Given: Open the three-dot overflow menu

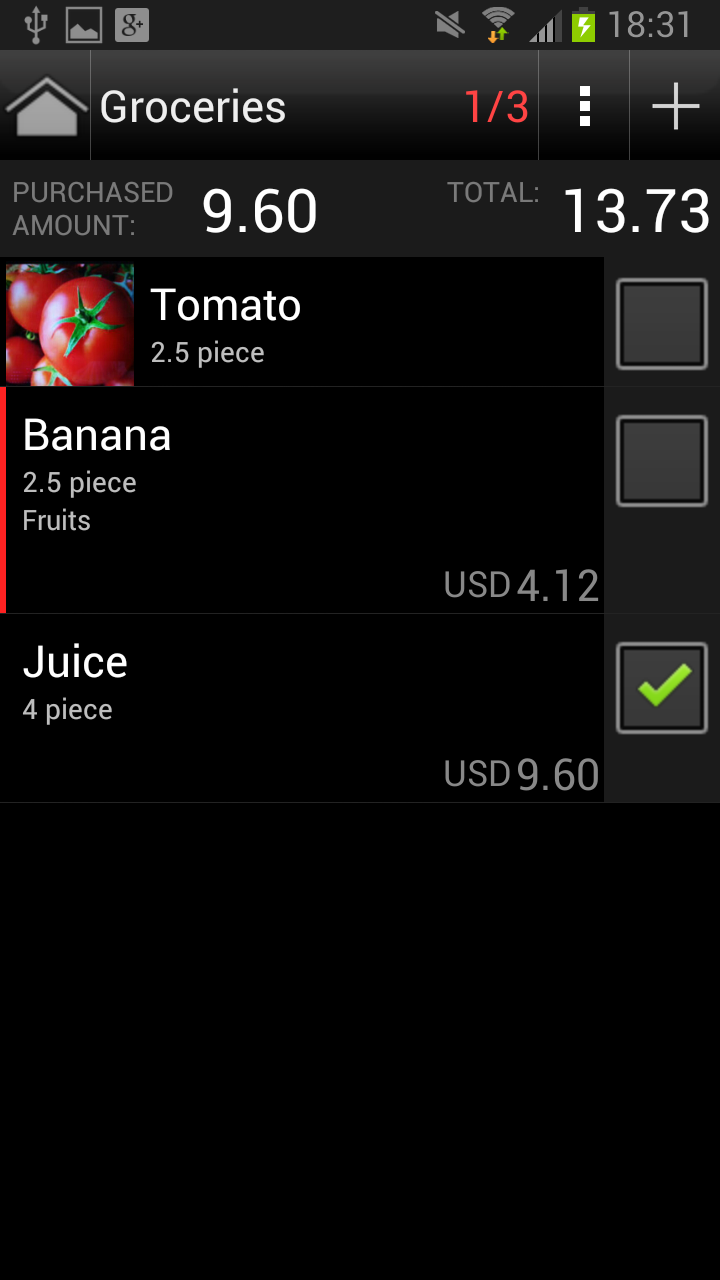Looking at the screenshot, I should point(585,106).
